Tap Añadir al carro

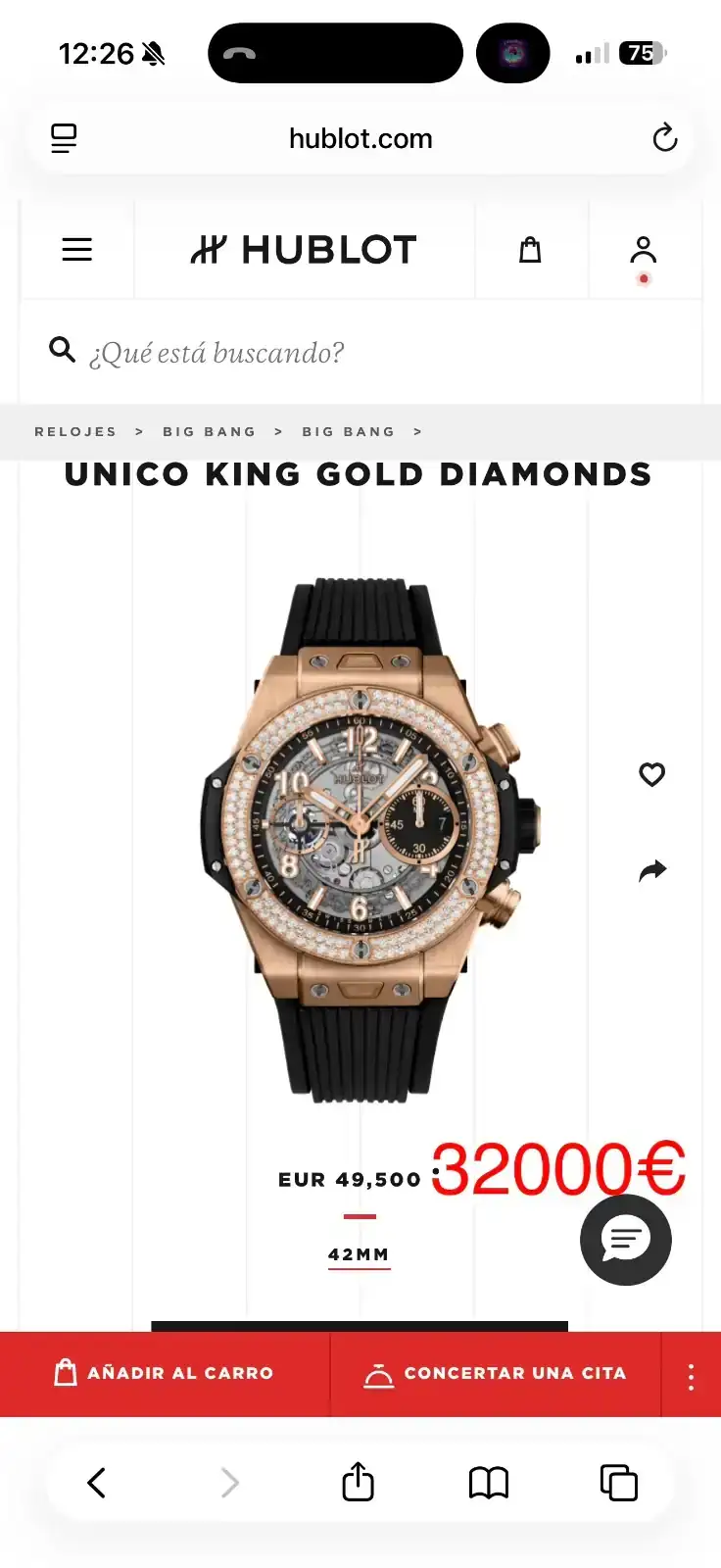point(165,1373)
